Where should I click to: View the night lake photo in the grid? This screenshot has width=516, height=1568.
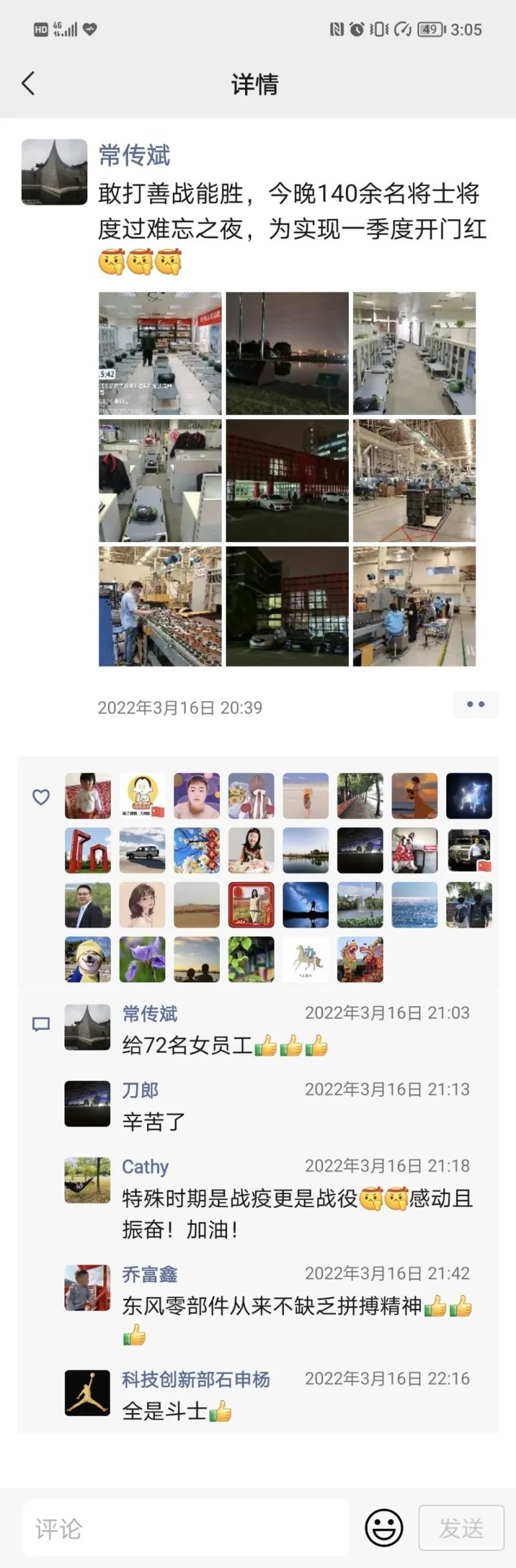pyautogui.click(x=287, y=353)
